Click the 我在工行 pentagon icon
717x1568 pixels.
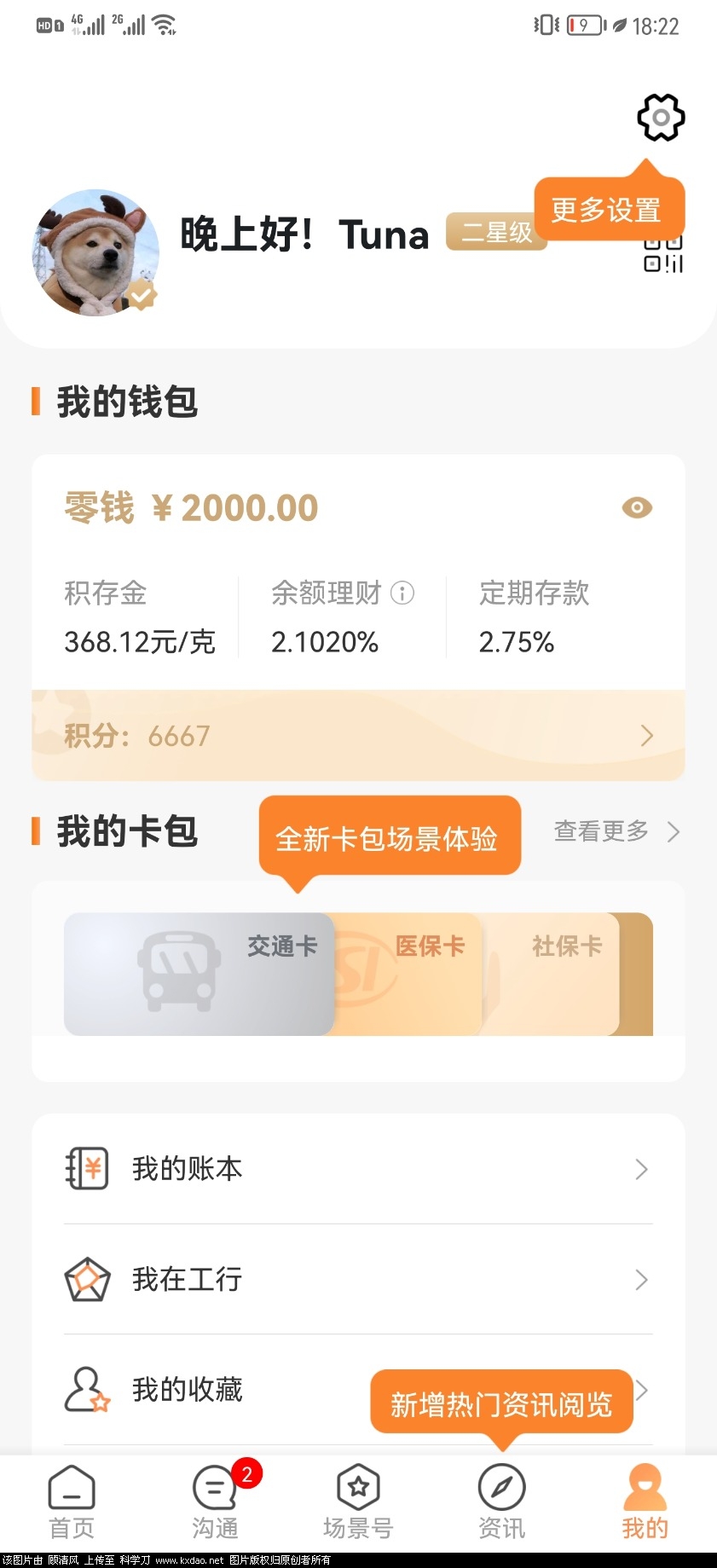pyautogui.click(x=85, y=1279)
